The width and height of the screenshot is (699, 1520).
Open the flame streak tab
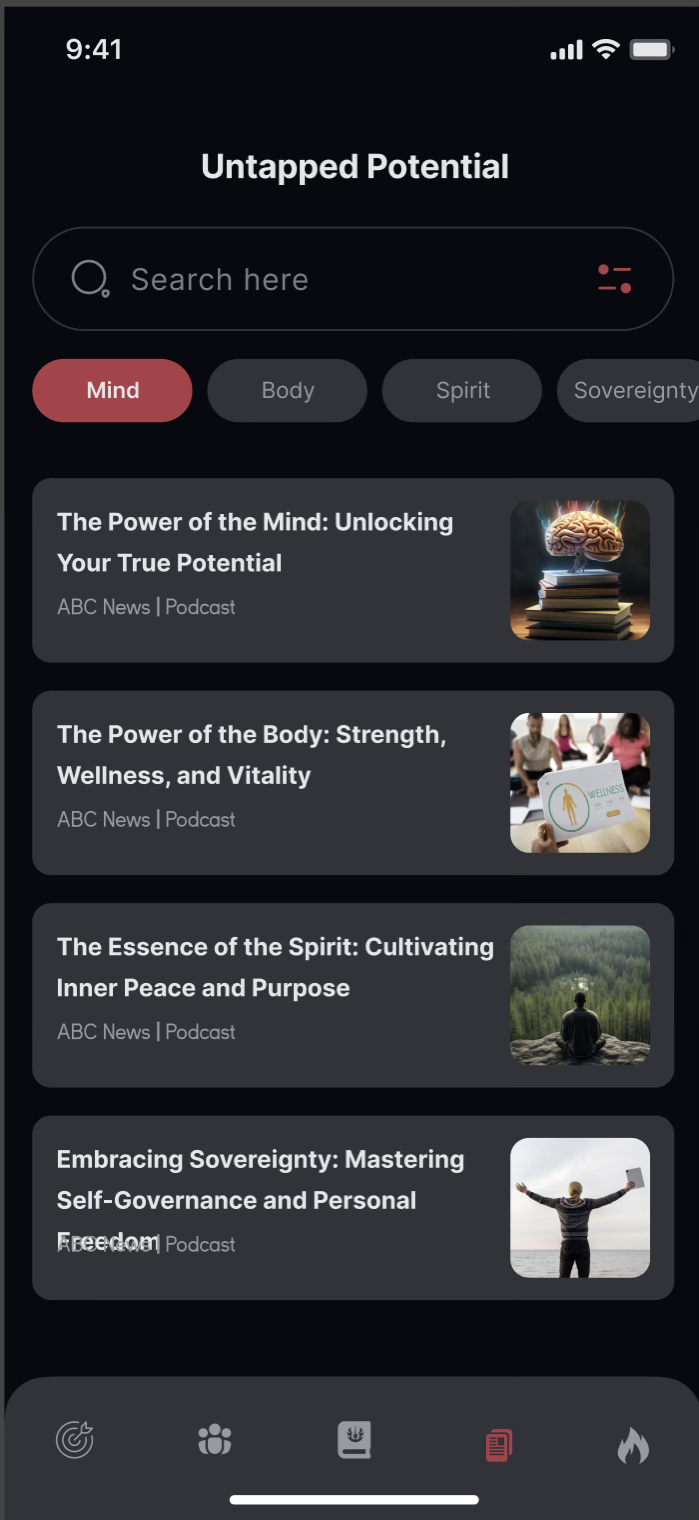click(x=632, y=1445)
